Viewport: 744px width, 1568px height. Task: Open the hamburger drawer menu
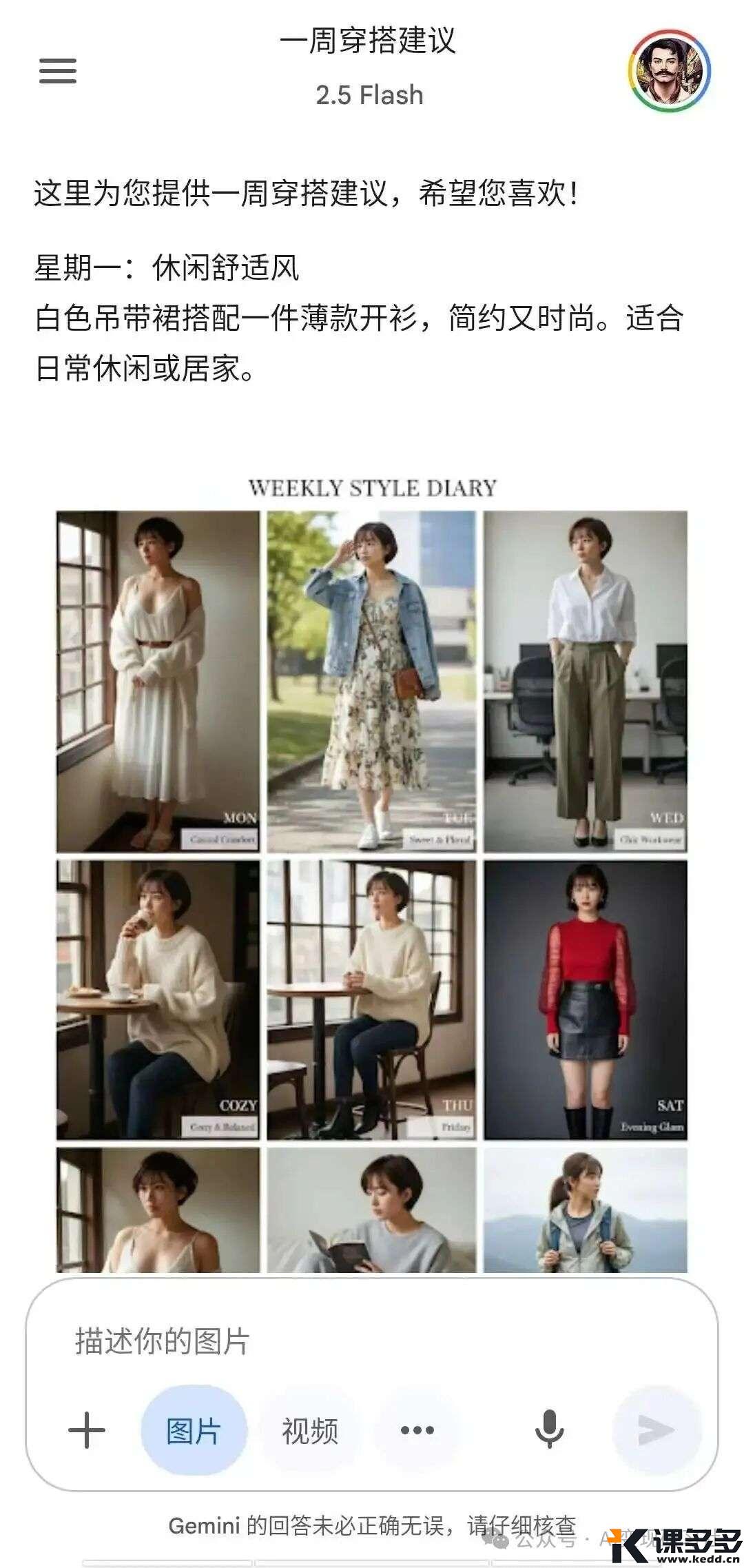[58, 70]
